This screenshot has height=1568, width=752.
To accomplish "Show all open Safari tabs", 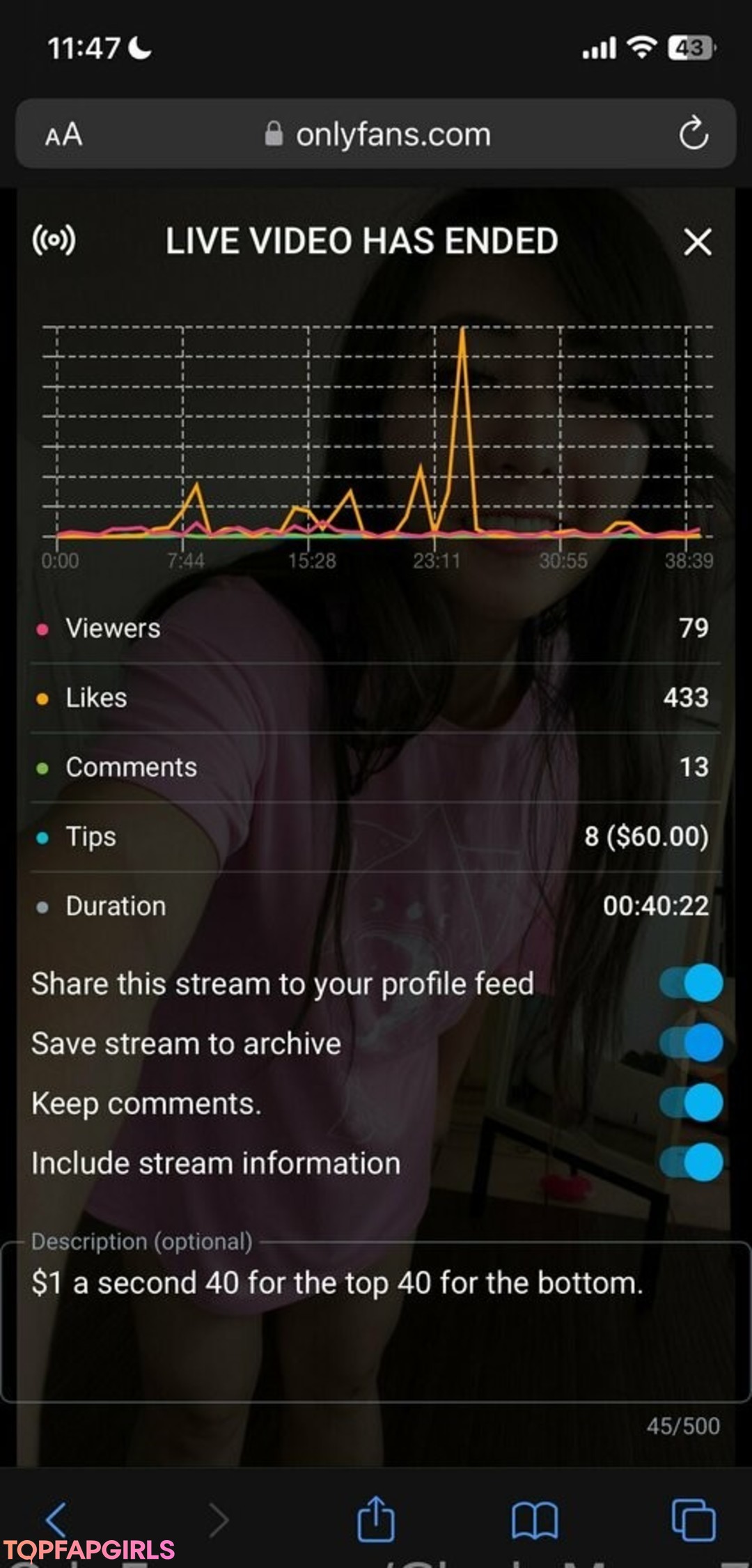I will point(693,1519).
